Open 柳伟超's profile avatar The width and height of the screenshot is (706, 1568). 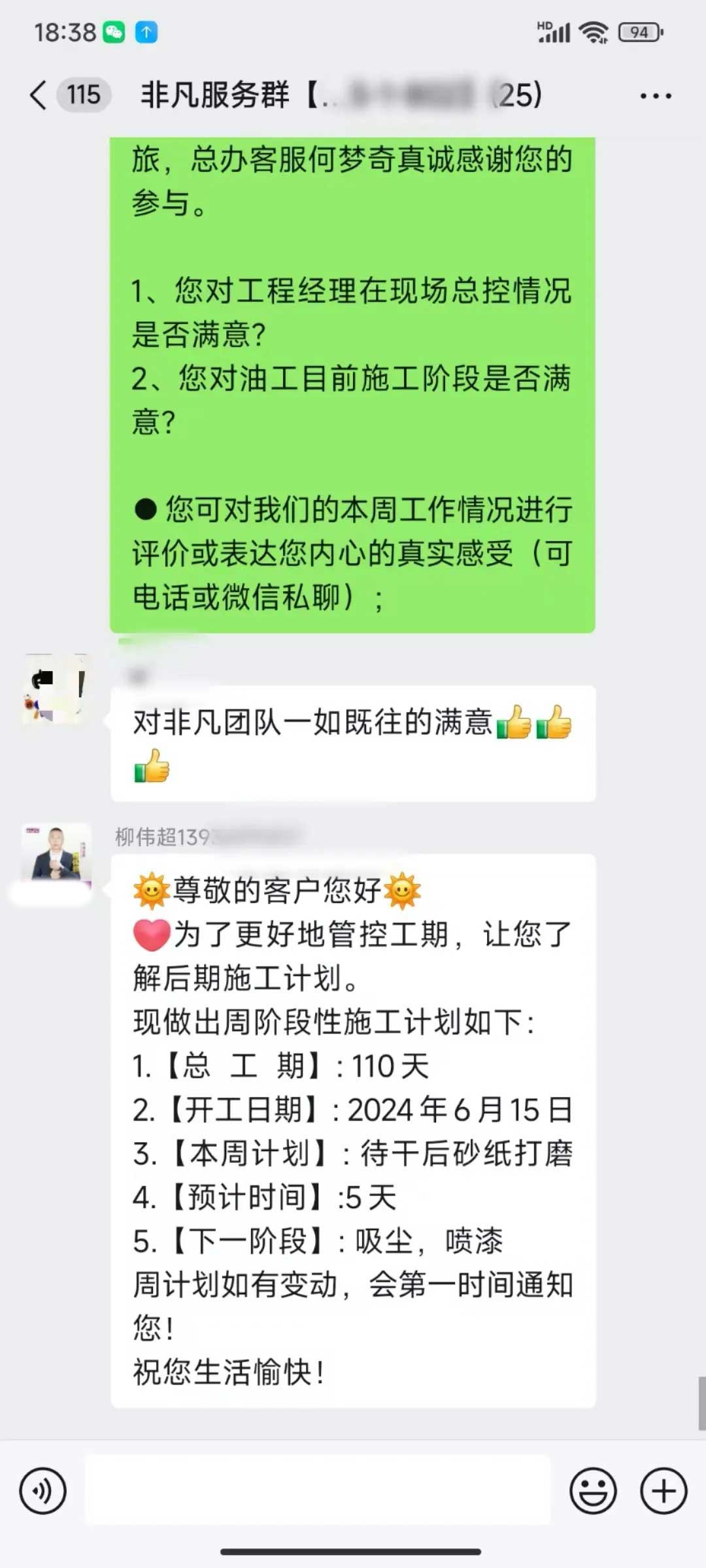(56, 854)
